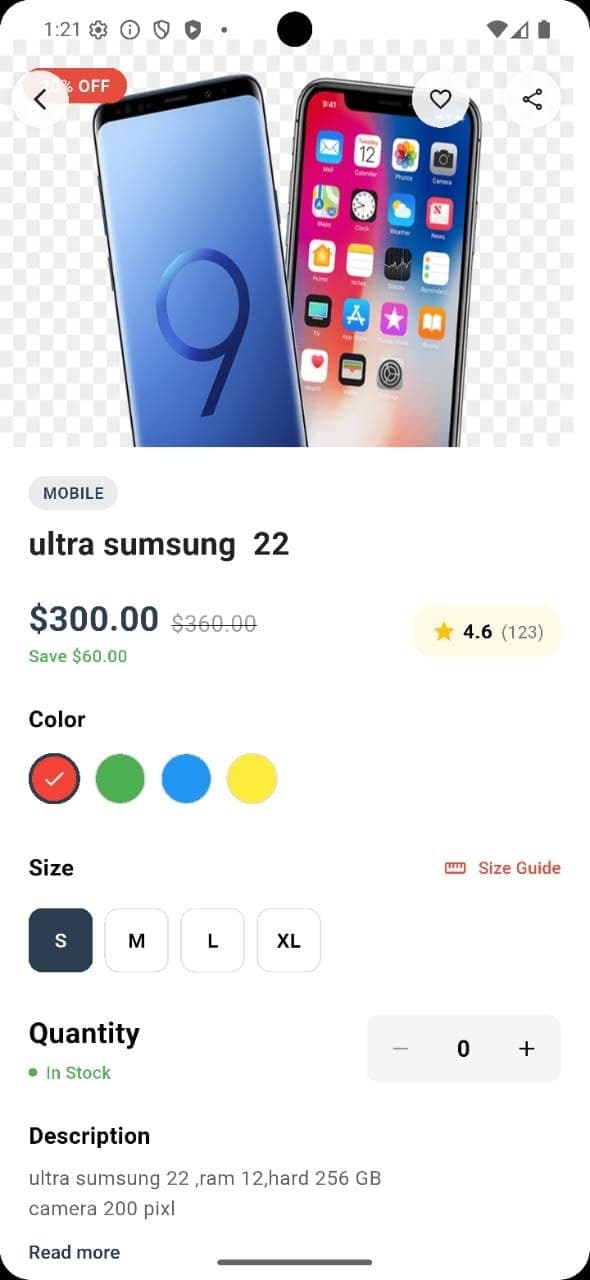This screenshot has width=590, height=1280.
Task: Choose the green color option
Action: click(x=120, y=779)
